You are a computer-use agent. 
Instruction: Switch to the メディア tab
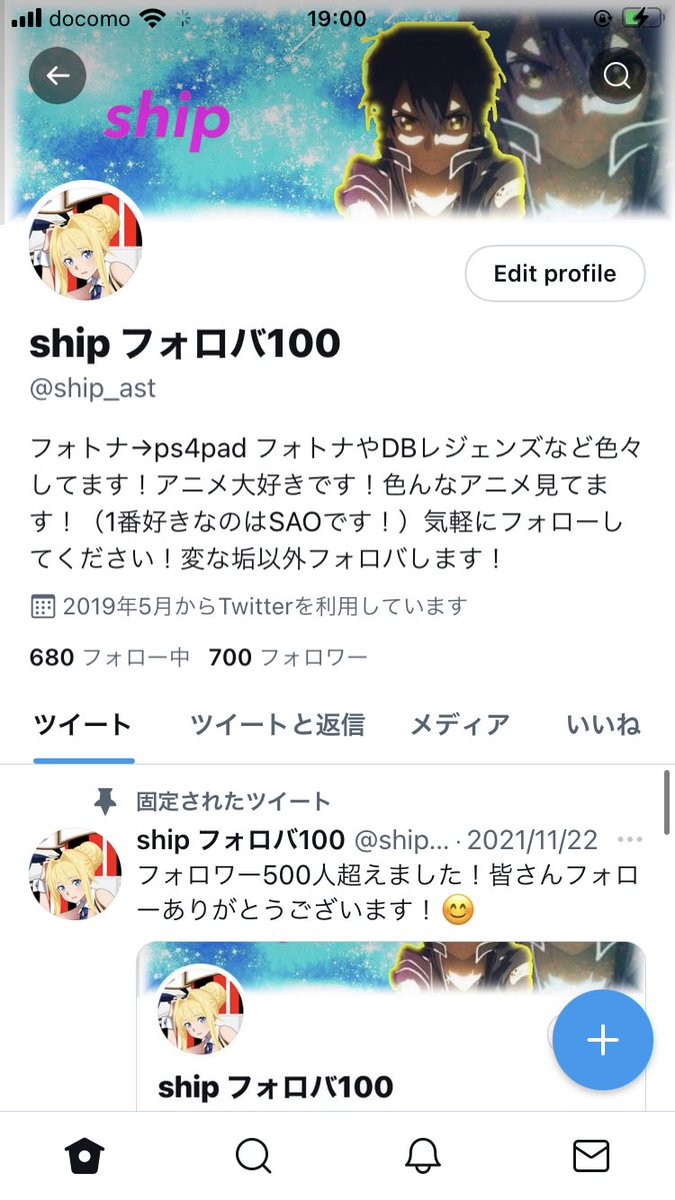(460, 725)
